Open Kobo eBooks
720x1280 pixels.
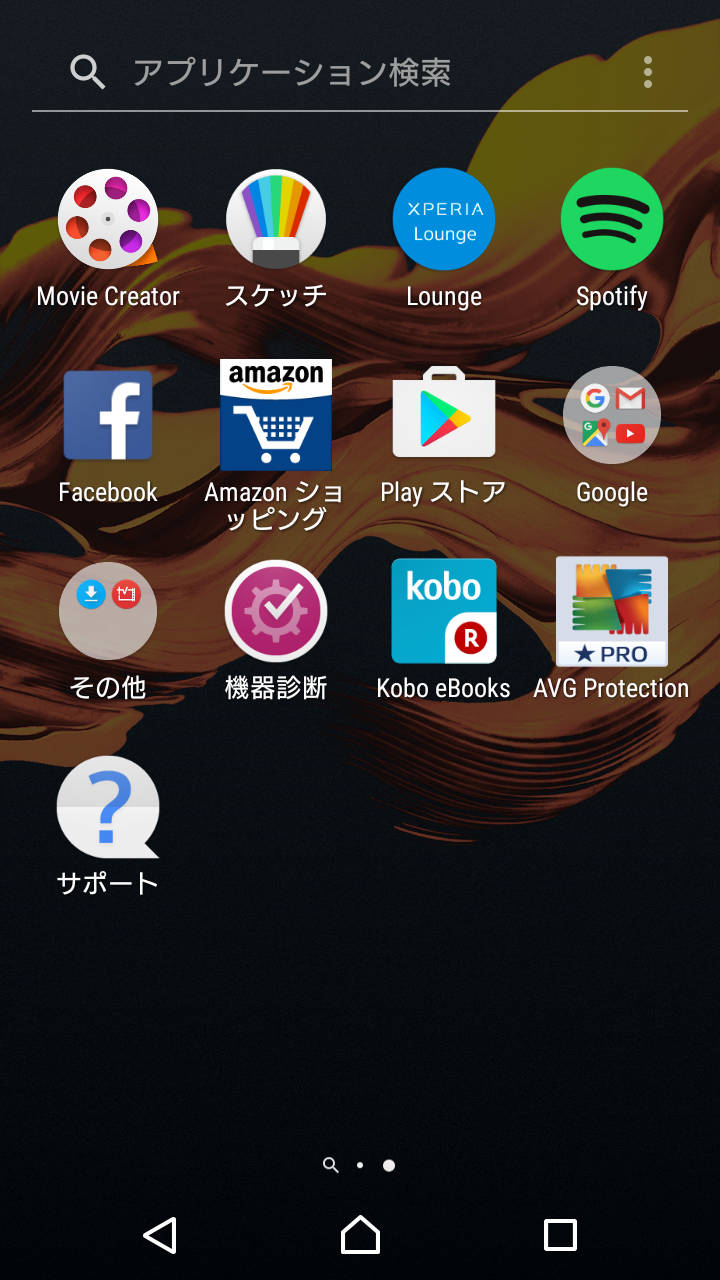pos(444,611)
